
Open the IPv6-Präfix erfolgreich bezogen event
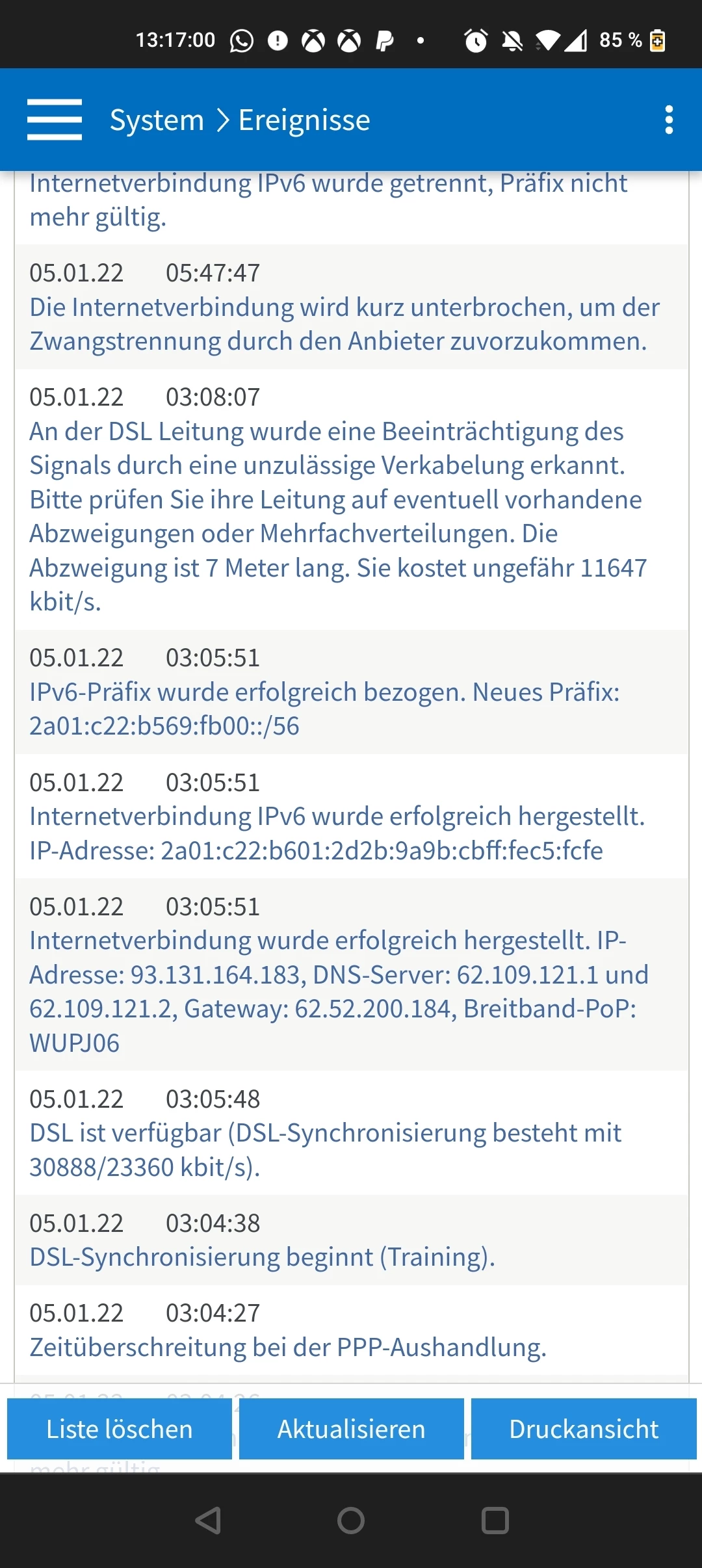click(x=325, y=709)
